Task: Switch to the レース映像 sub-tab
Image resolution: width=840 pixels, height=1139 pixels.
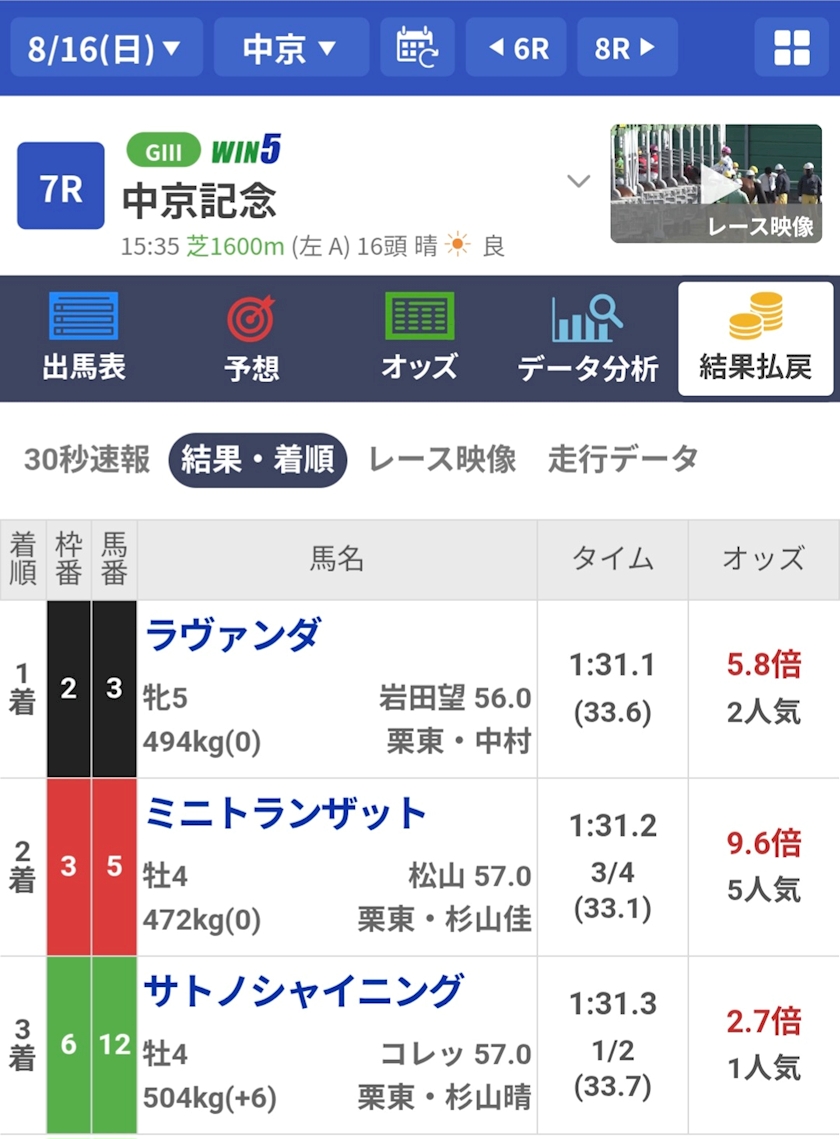Action: tap(443, 459)
